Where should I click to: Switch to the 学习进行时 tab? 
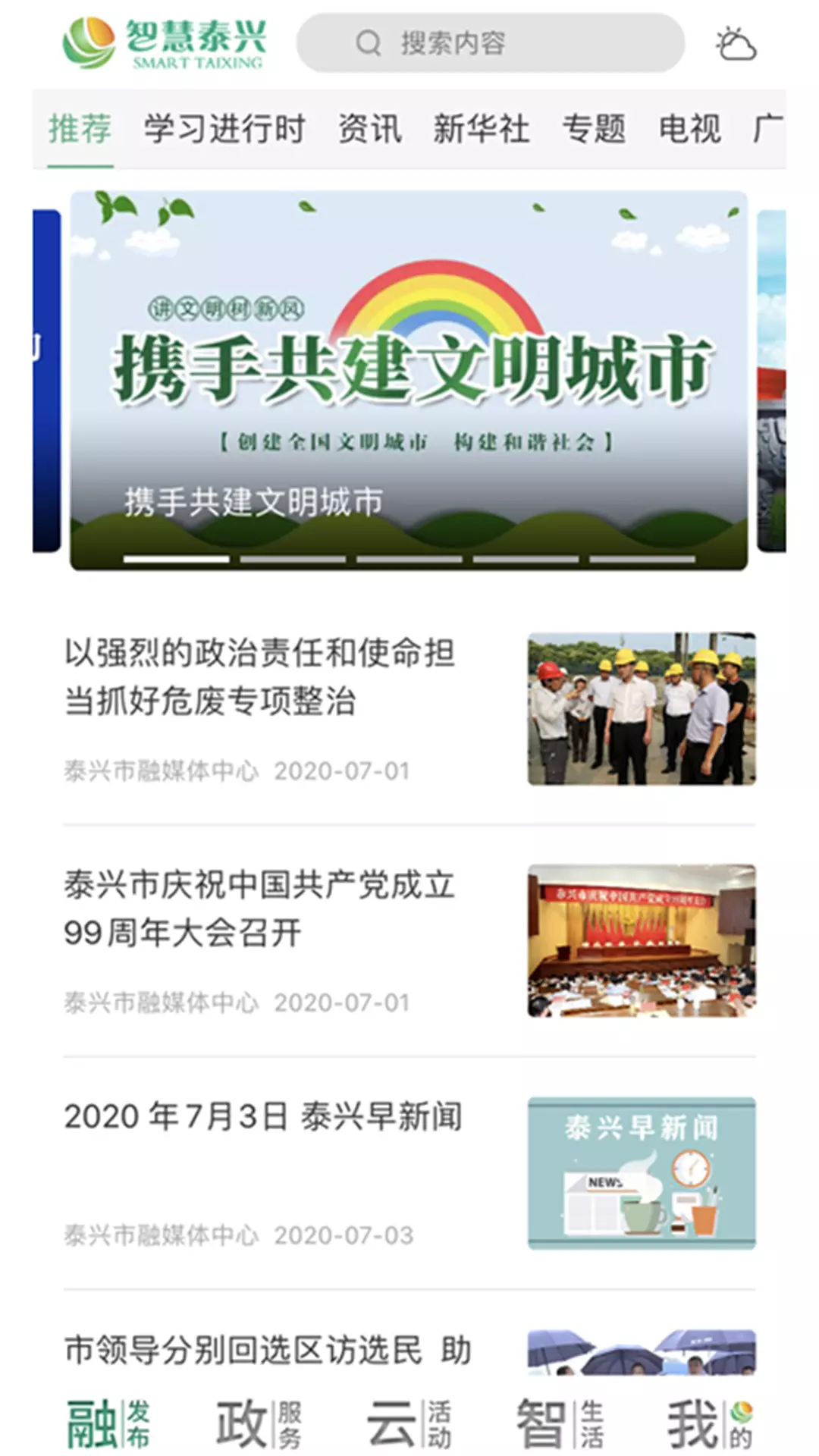224,128
